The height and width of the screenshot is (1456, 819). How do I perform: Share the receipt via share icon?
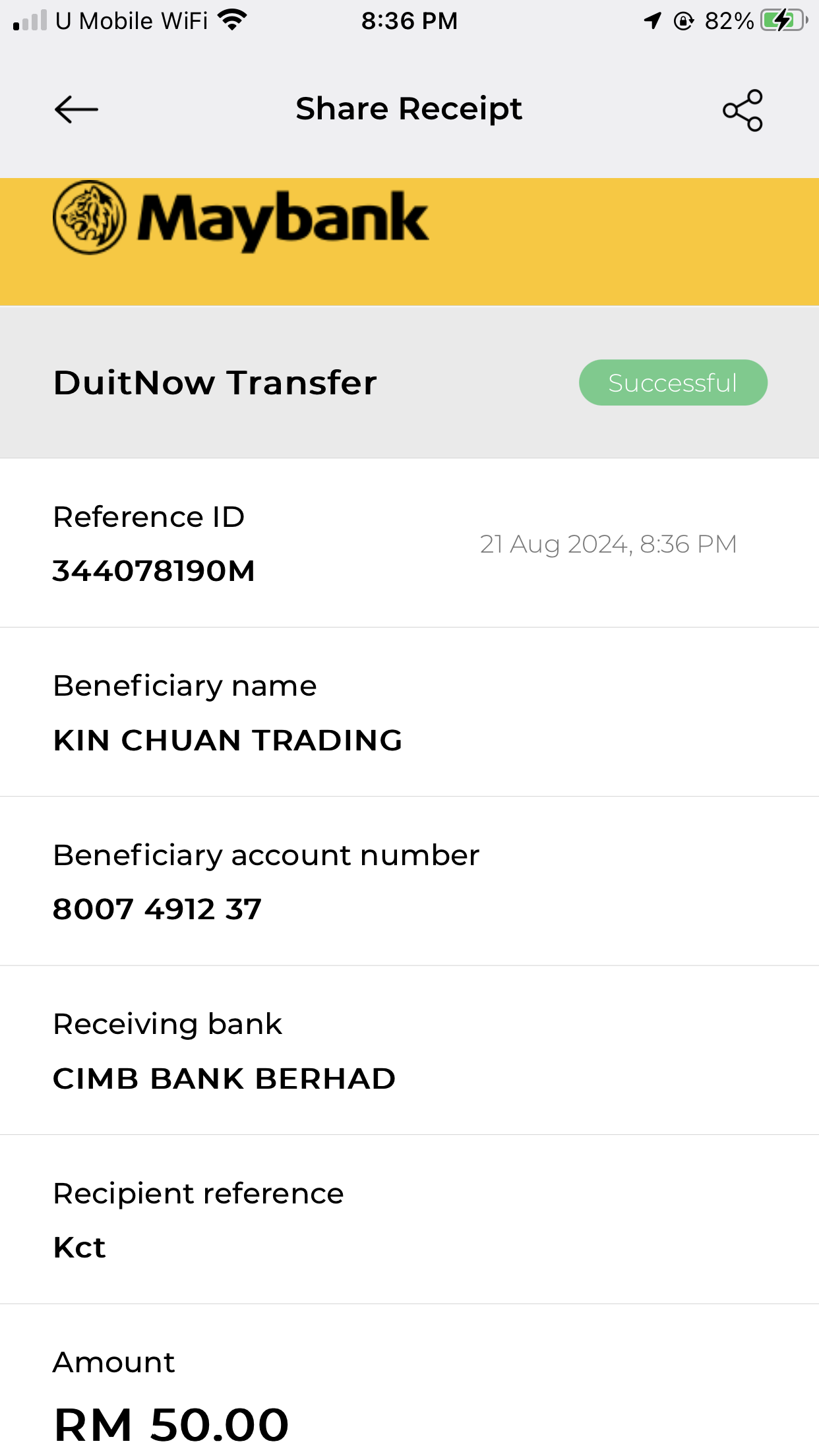[x=743, y=110]
